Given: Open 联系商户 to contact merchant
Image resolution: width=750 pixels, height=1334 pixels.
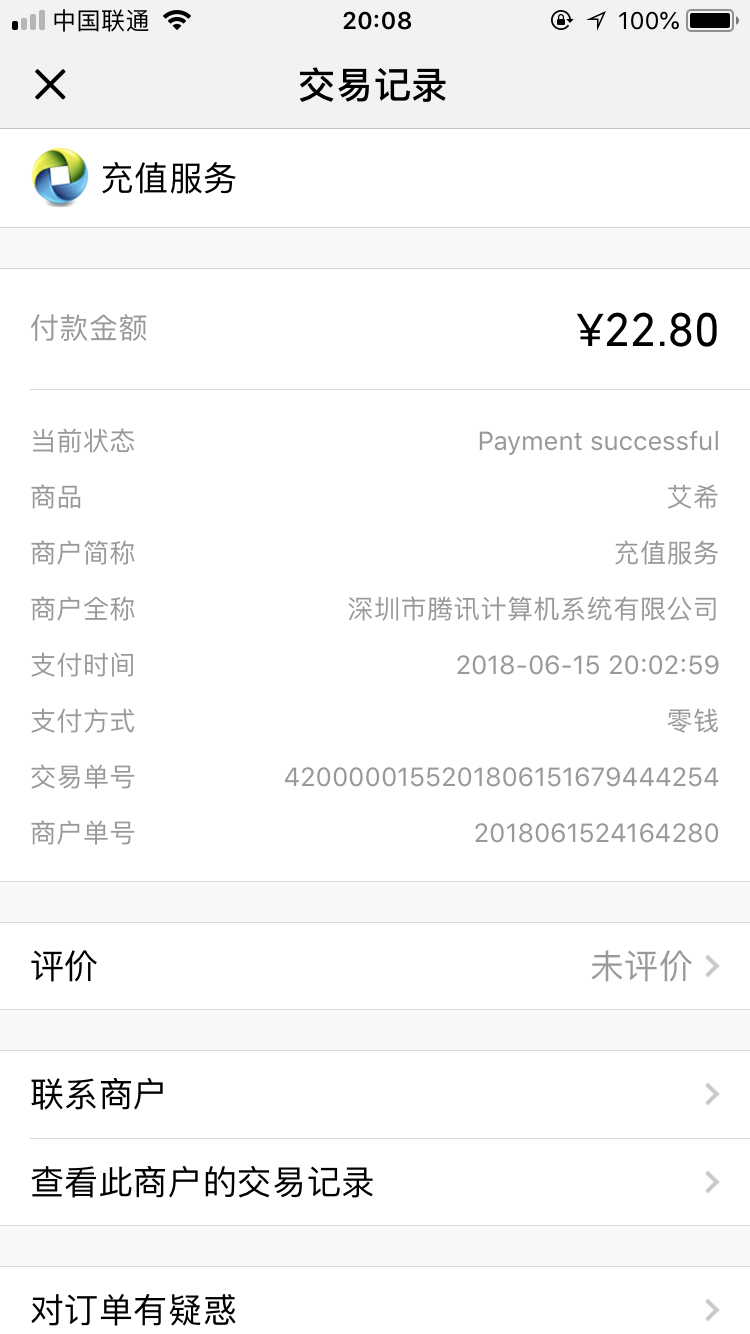Looking at the screenshot, I should point(375,1094).
